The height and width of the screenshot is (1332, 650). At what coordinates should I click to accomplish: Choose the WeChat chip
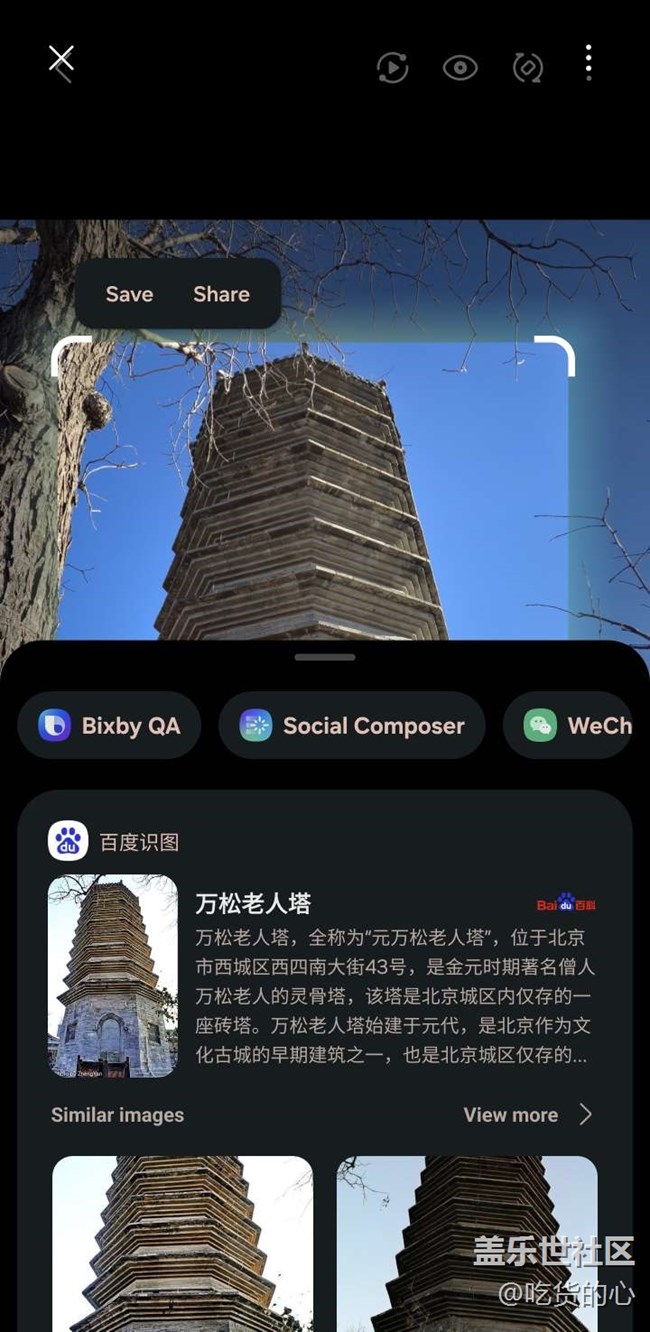tap(580, 725)
